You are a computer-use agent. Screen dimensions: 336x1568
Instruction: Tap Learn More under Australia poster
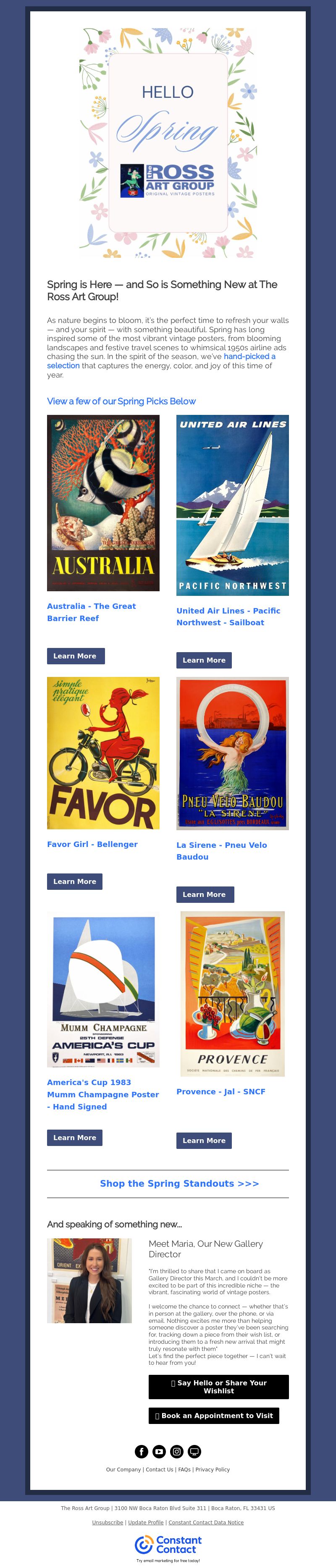pos(76,656)
